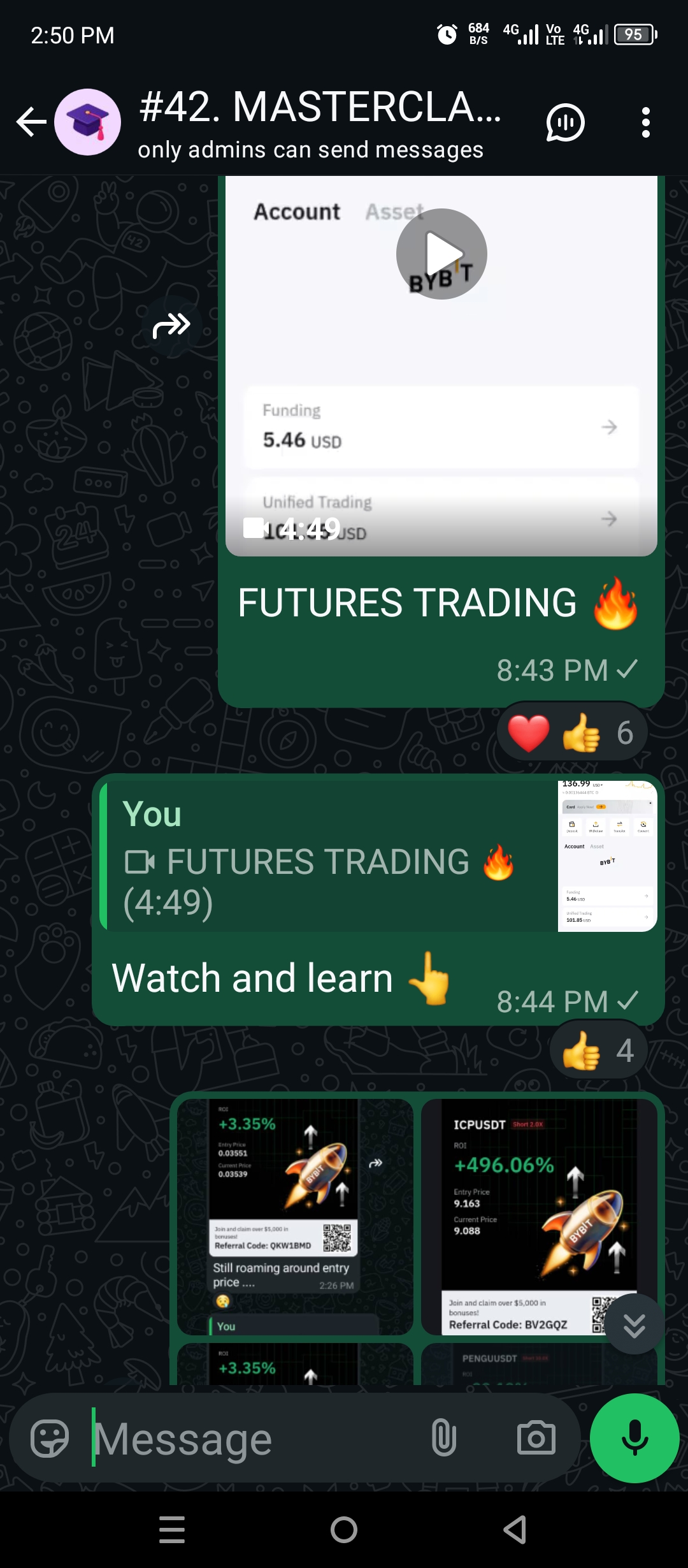Open the overflow menu
Image resolution: width=688 pixels, height=1568 pixels.
coord(645,122)
